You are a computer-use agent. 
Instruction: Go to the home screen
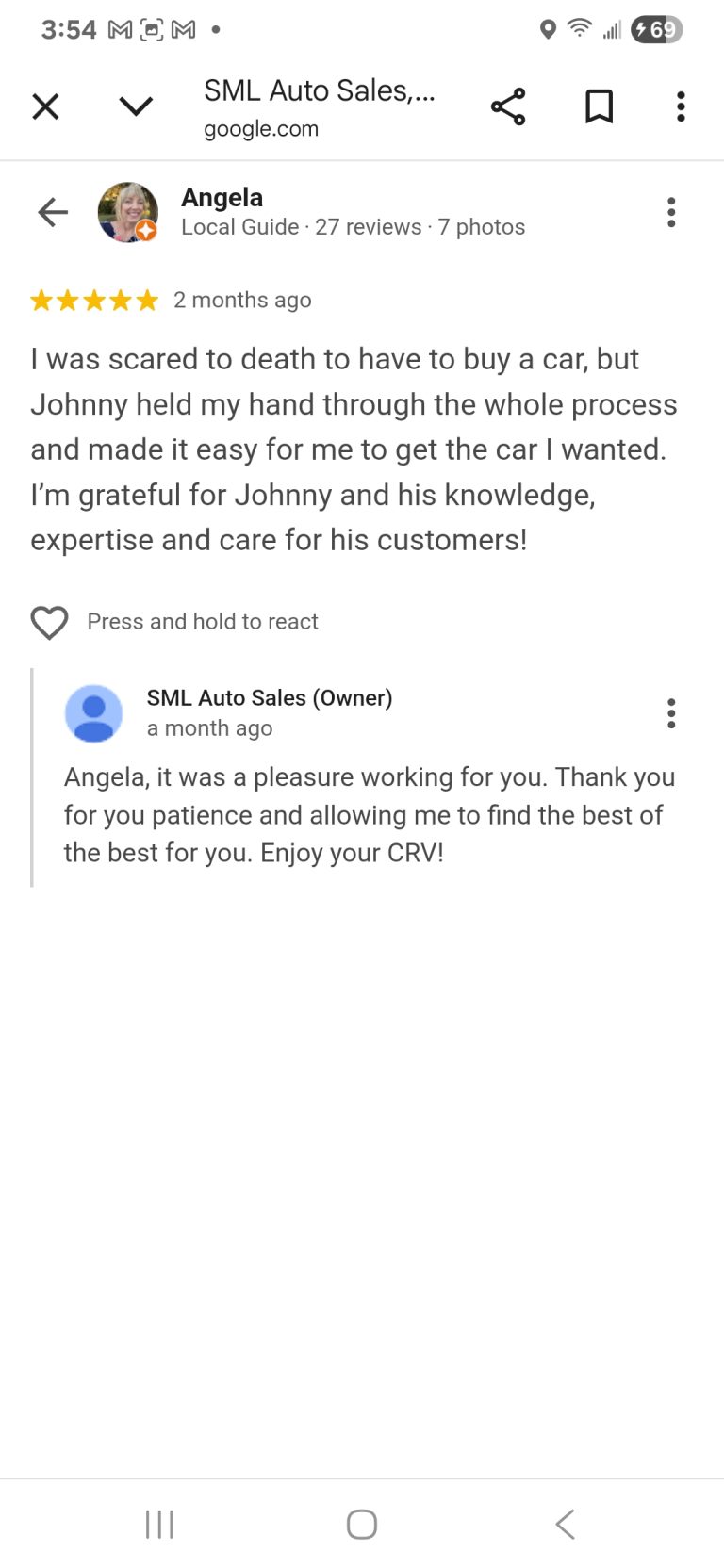click(362, 1524)
